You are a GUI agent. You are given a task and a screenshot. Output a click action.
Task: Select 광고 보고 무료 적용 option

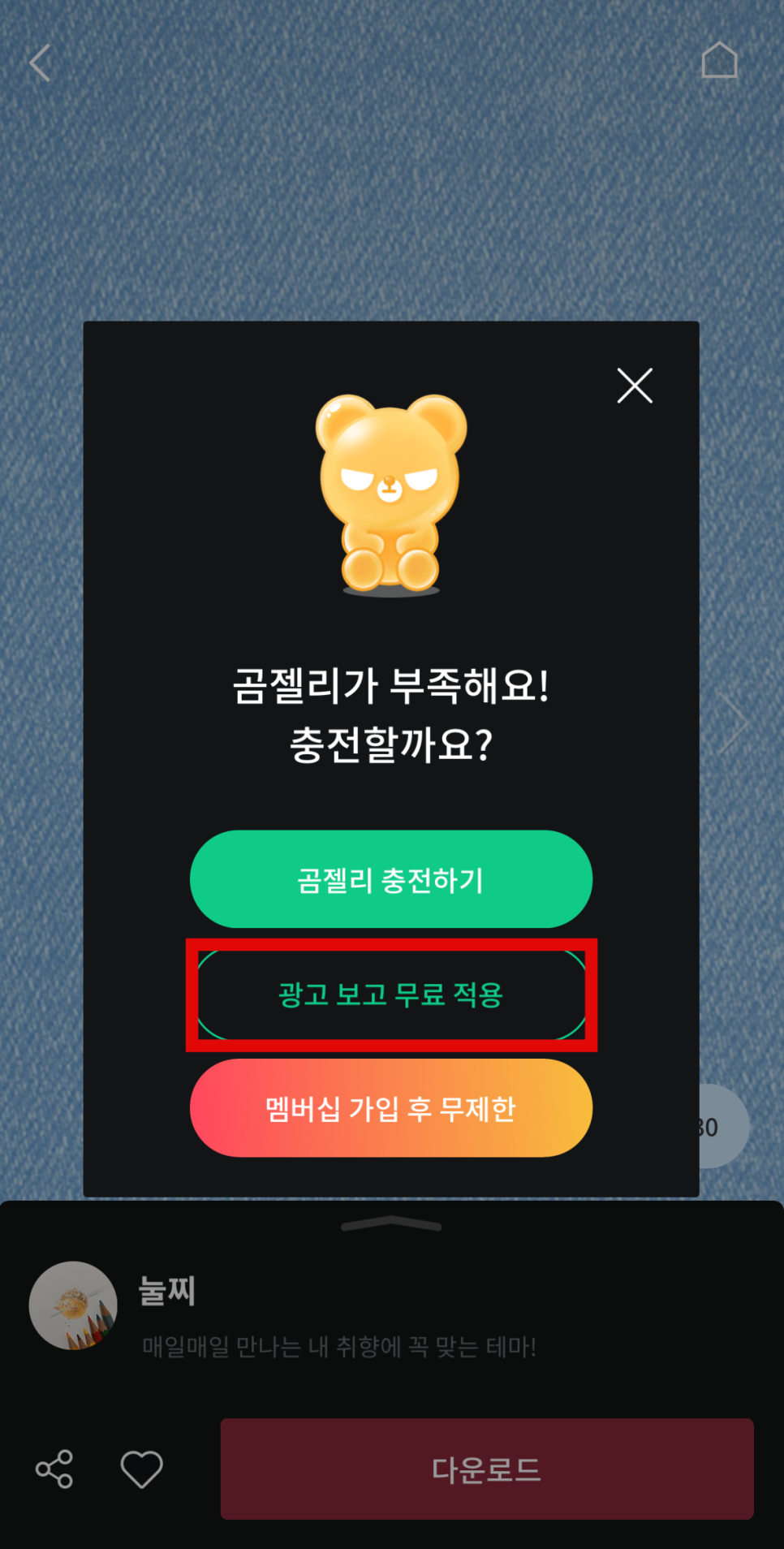[x=391, y=995]
